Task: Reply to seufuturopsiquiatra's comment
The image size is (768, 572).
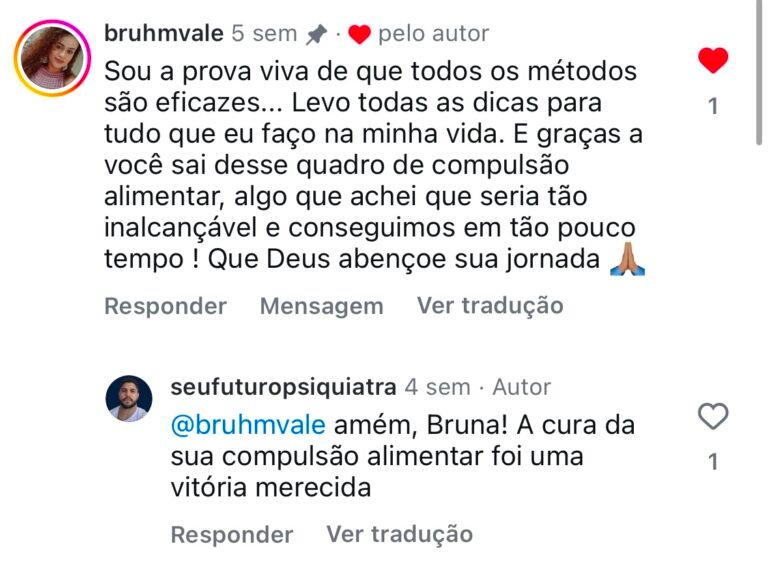Action: (232, 534)
